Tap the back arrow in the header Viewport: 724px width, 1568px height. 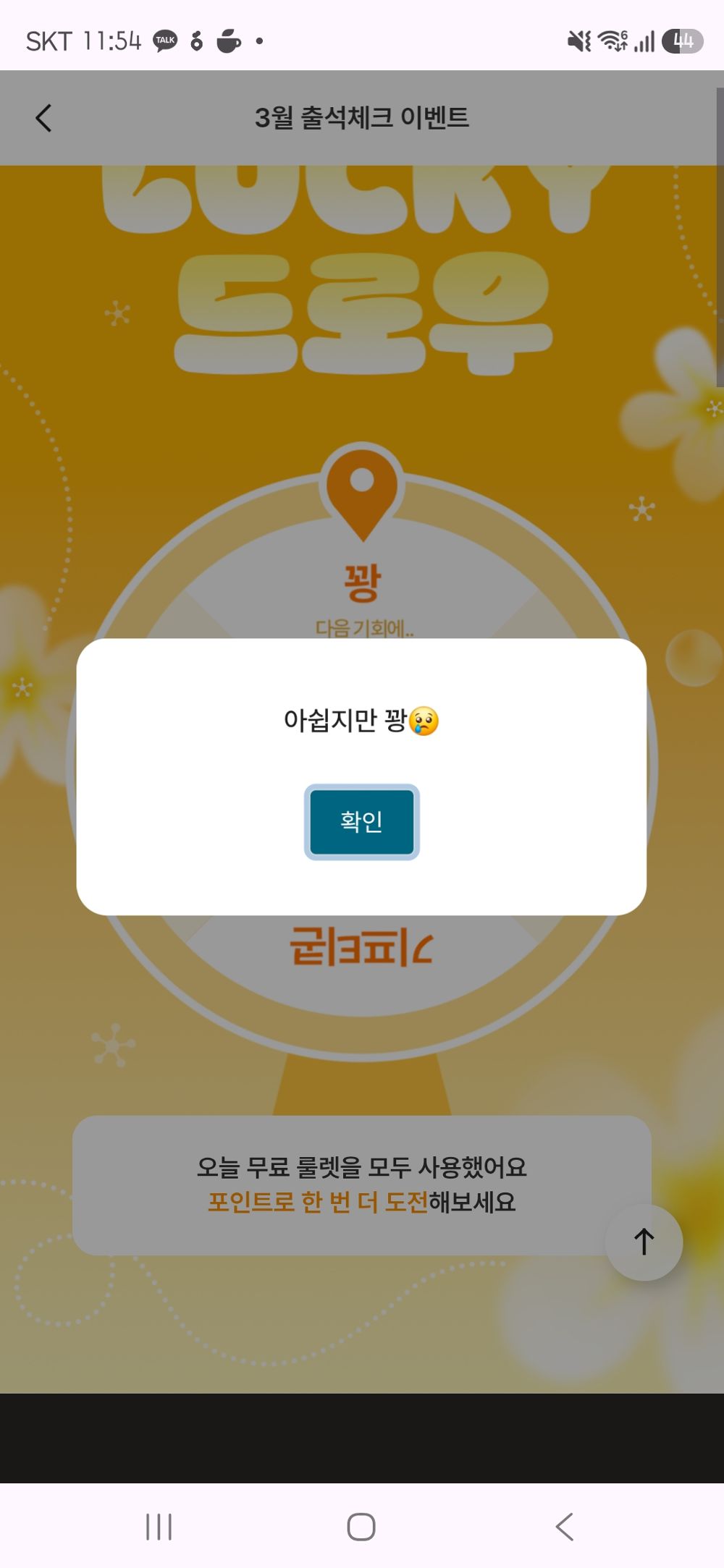click(x=43, y=117)
